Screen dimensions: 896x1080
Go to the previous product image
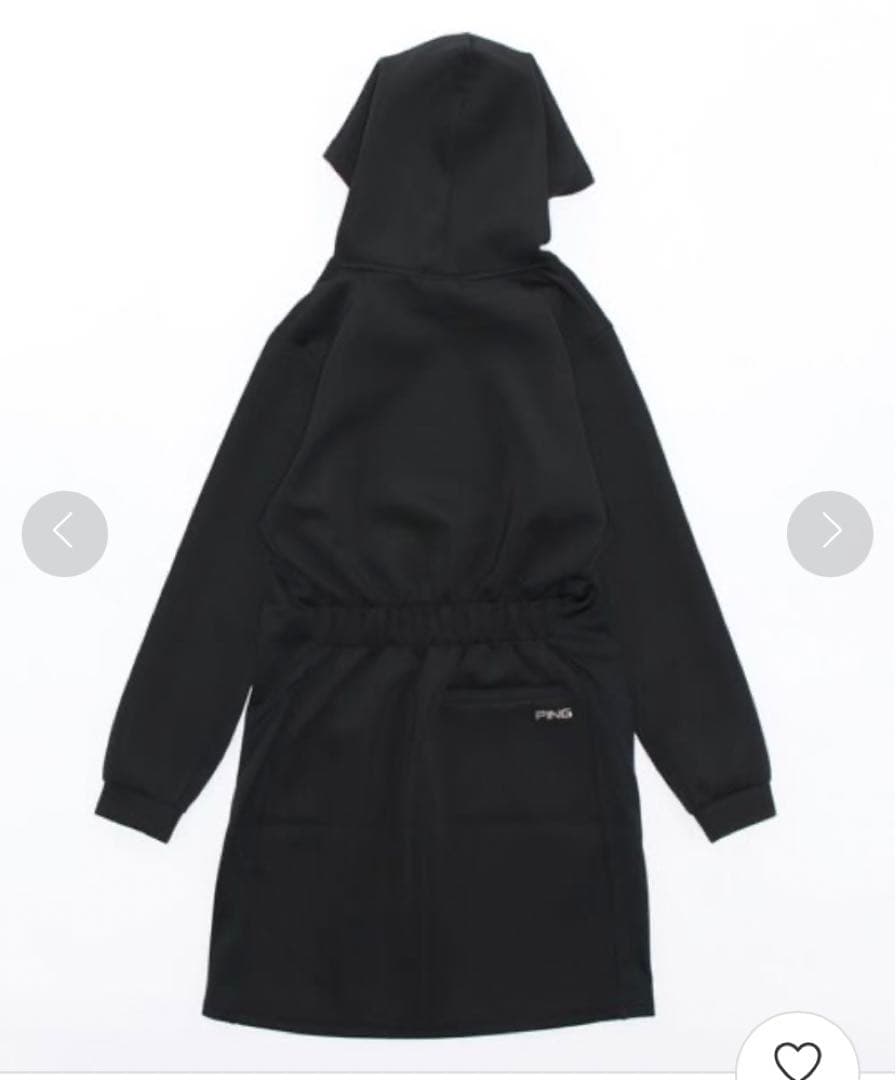tap(64, 533)
